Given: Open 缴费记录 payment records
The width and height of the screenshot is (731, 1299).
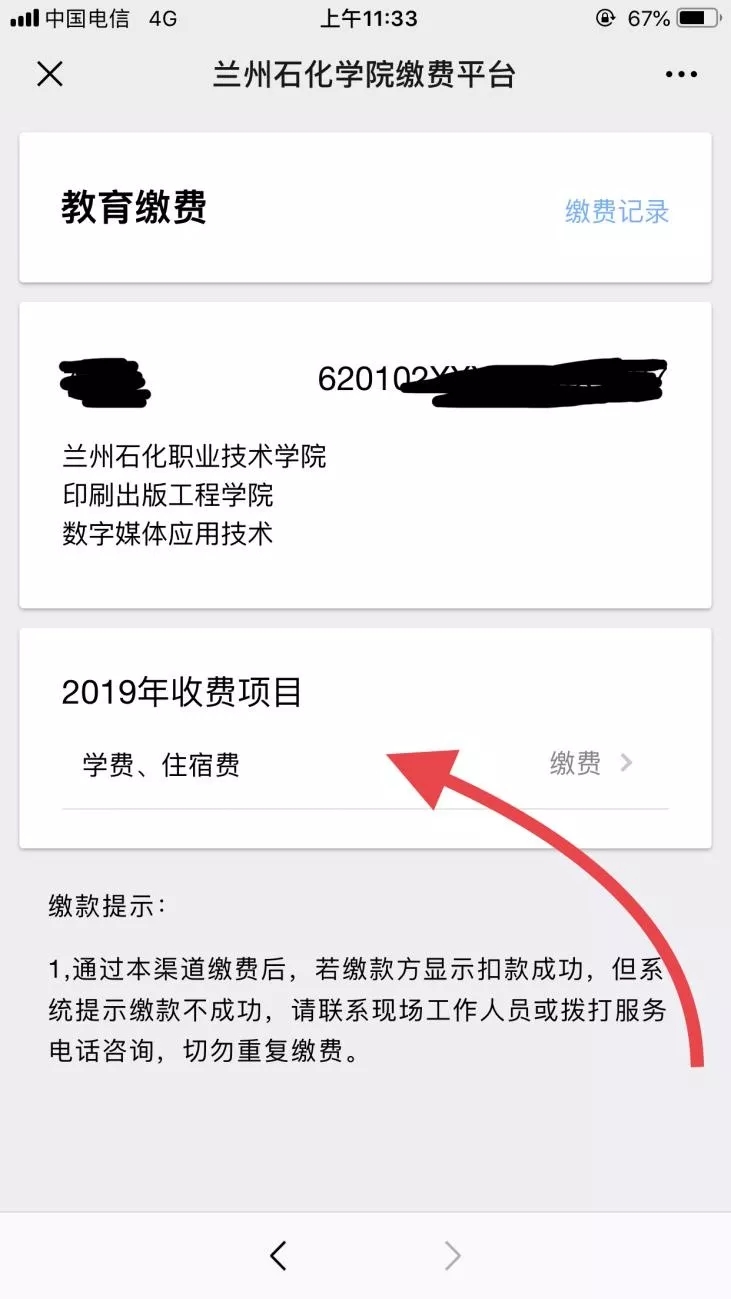Looking at the screenshot, I should [617, 211].
